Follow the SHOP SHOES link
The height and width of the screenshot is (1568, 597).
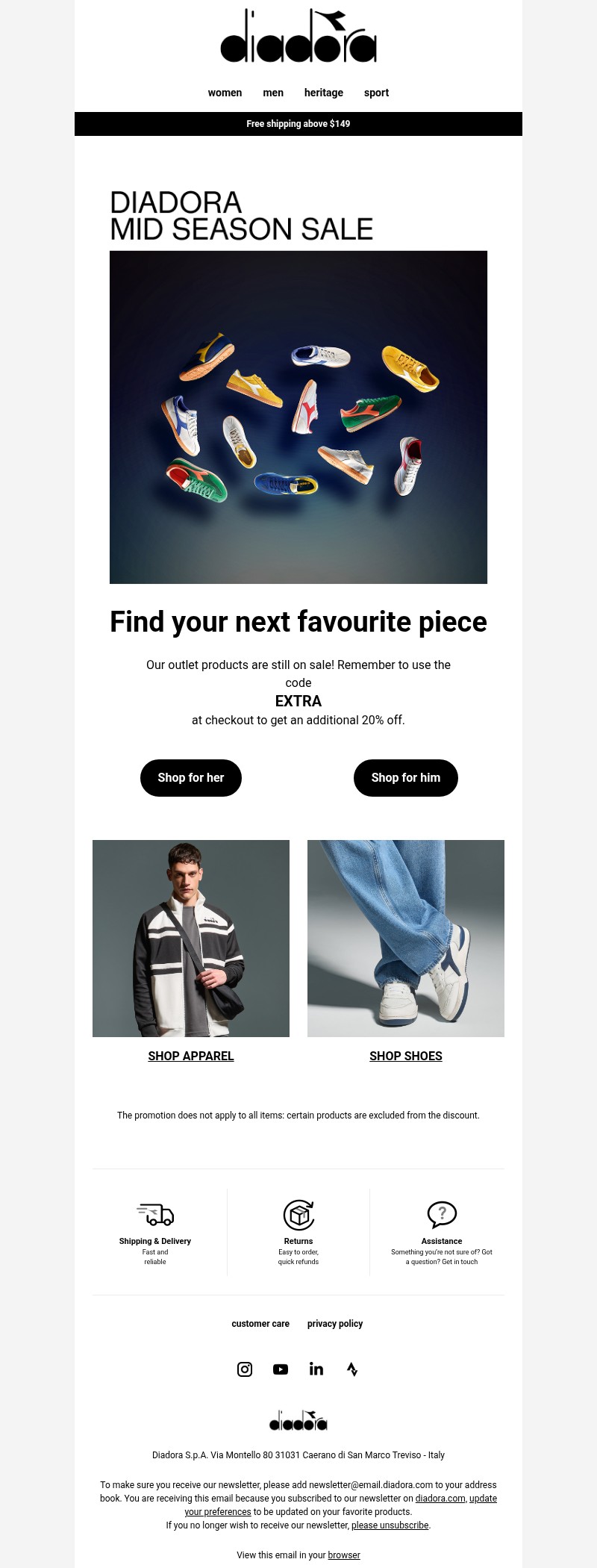click(406, 1056)
